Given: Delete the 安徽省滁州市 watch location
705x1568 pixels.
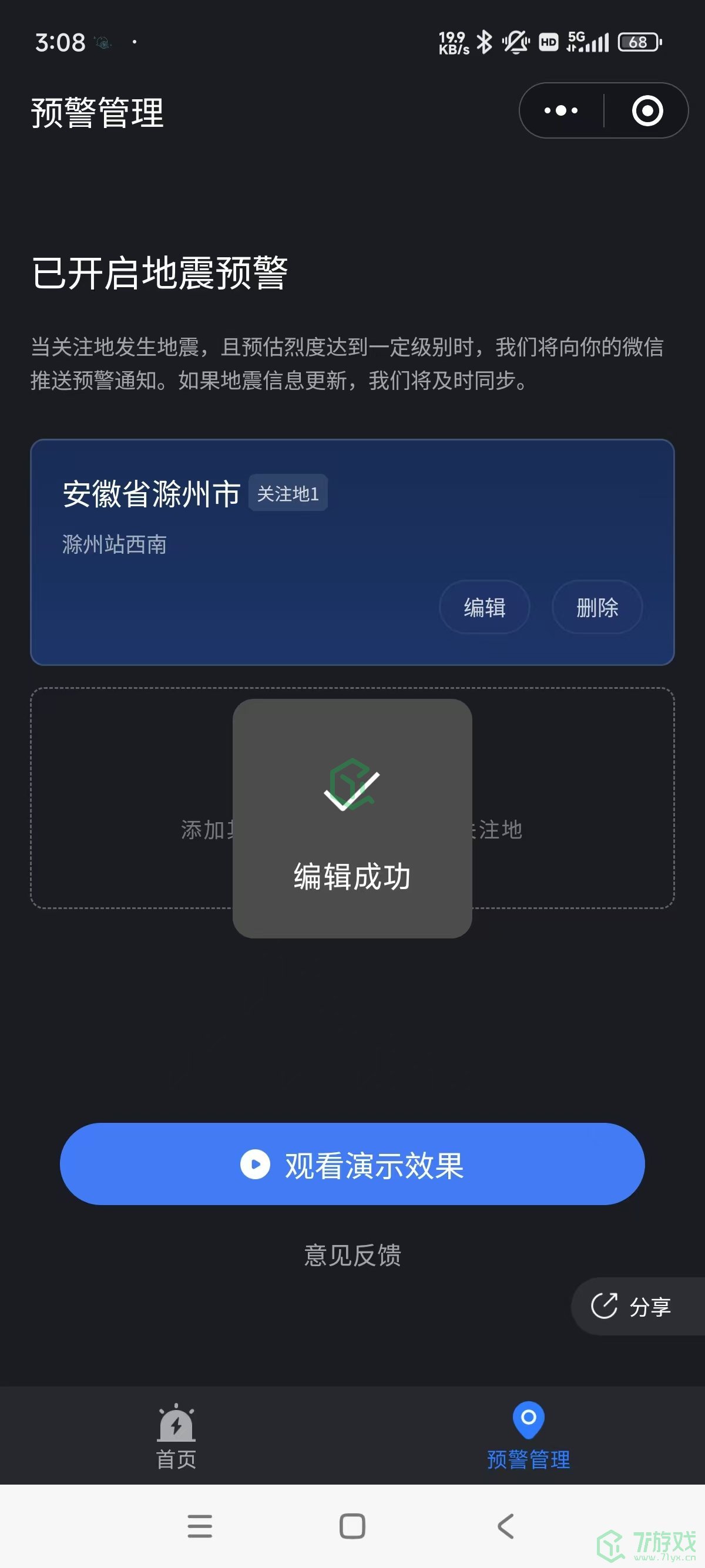Looking at the screenshot, I should pyautogui.click(x=597, y=607).
